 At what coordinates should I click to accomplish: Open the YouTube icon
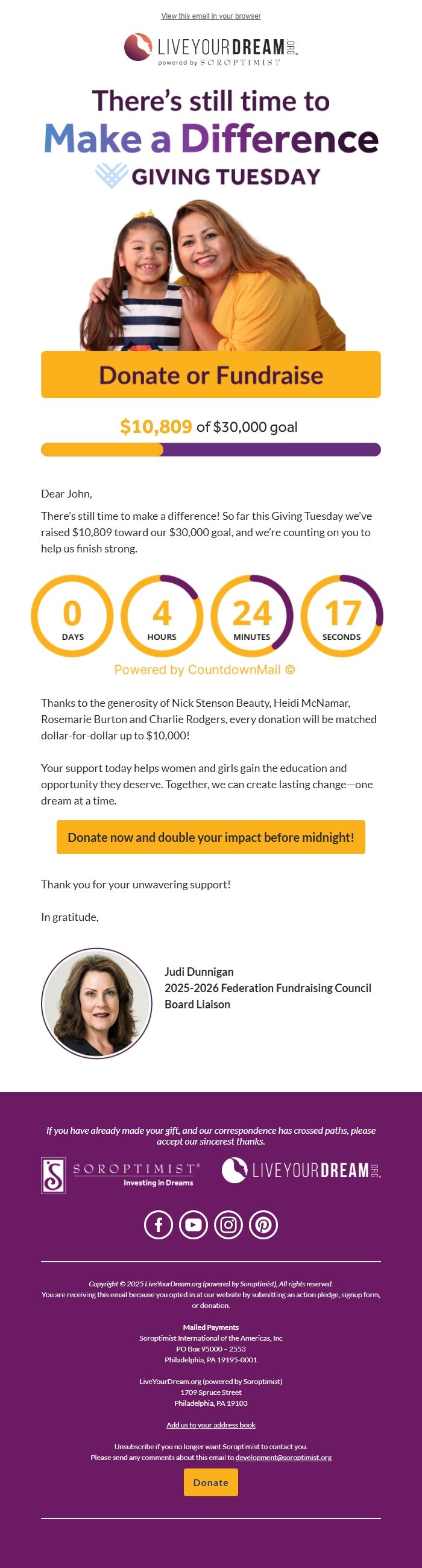(x=194, y=1225)
